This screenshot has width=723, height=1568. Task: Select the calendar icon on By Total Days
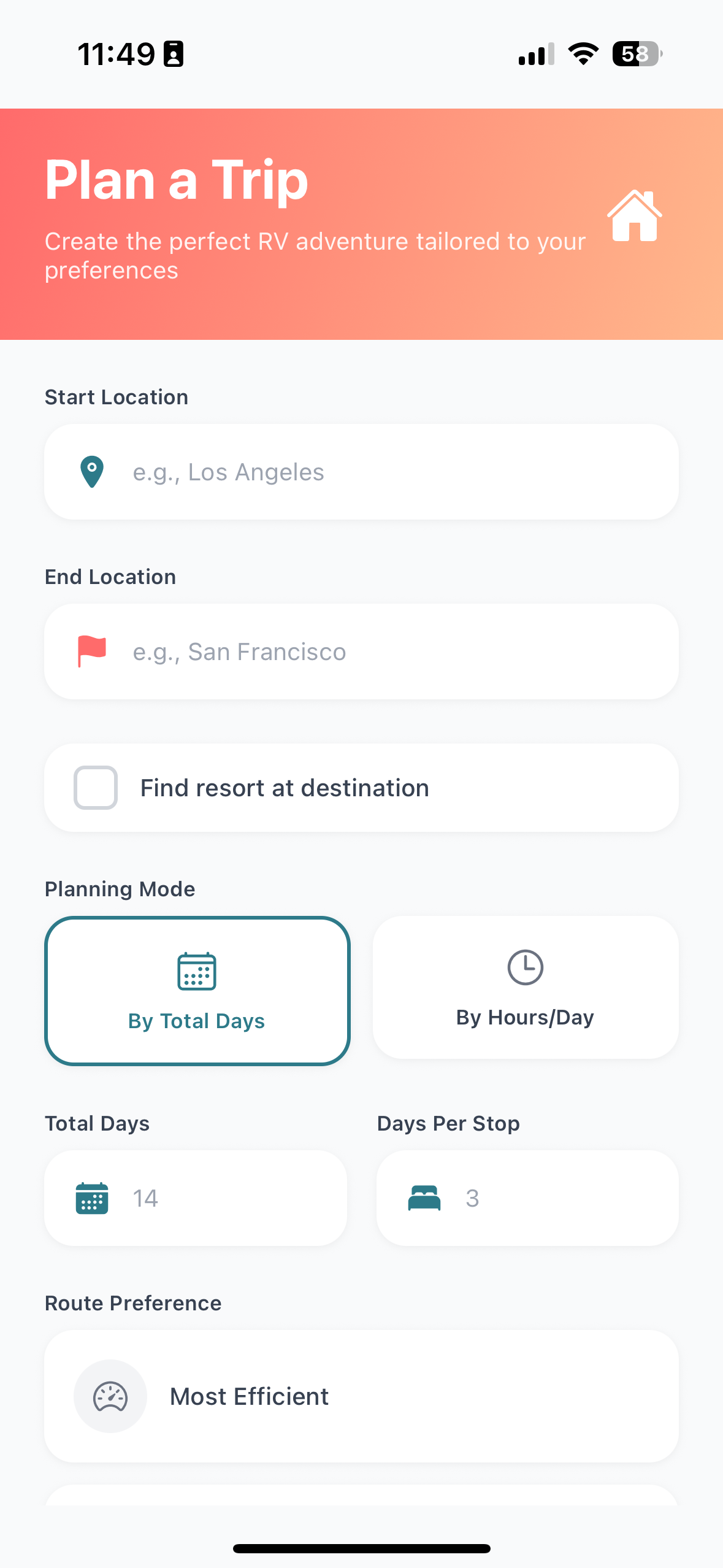(x=196, y=970)
